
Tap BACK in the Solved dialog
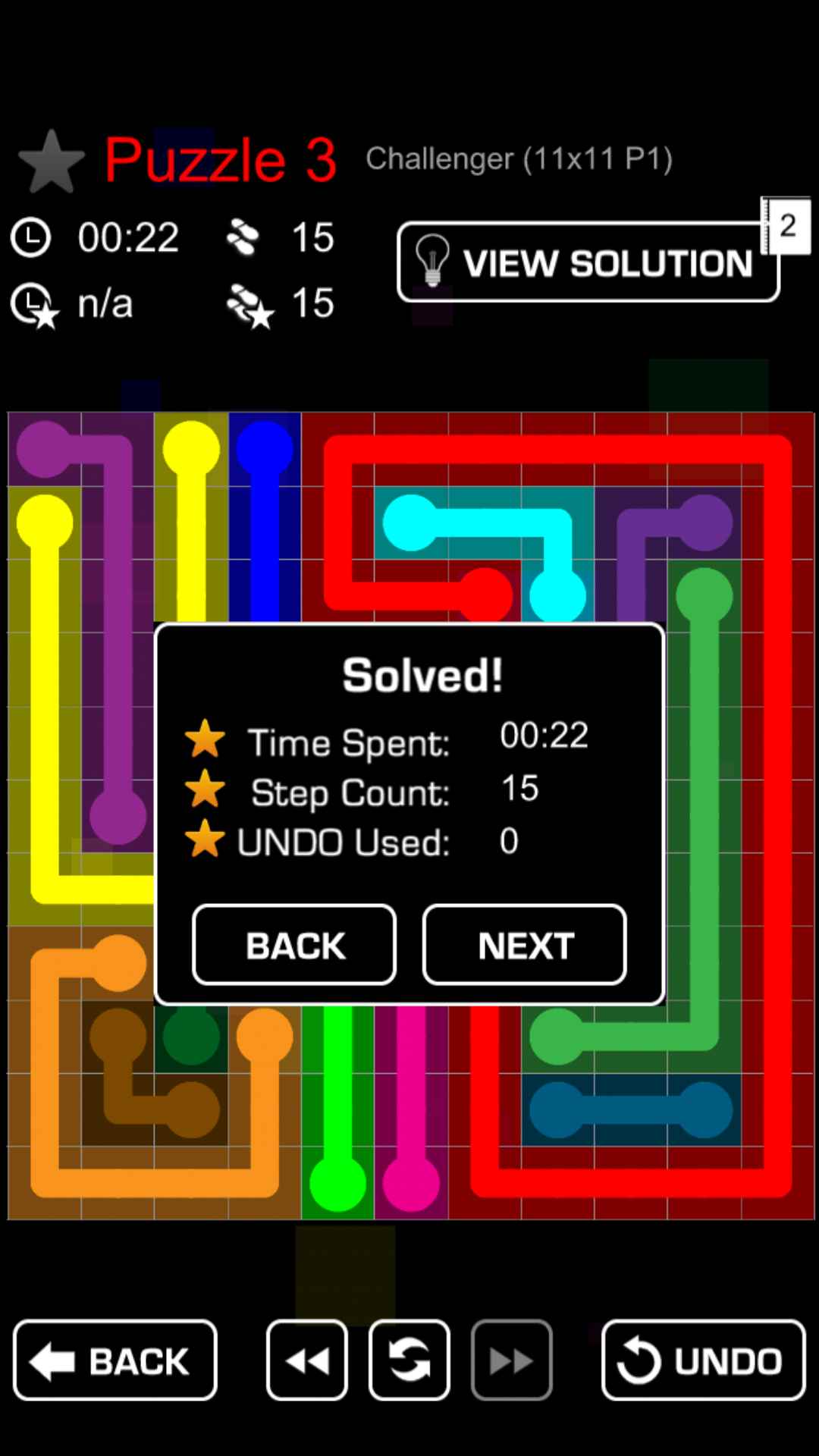point(294,945)
